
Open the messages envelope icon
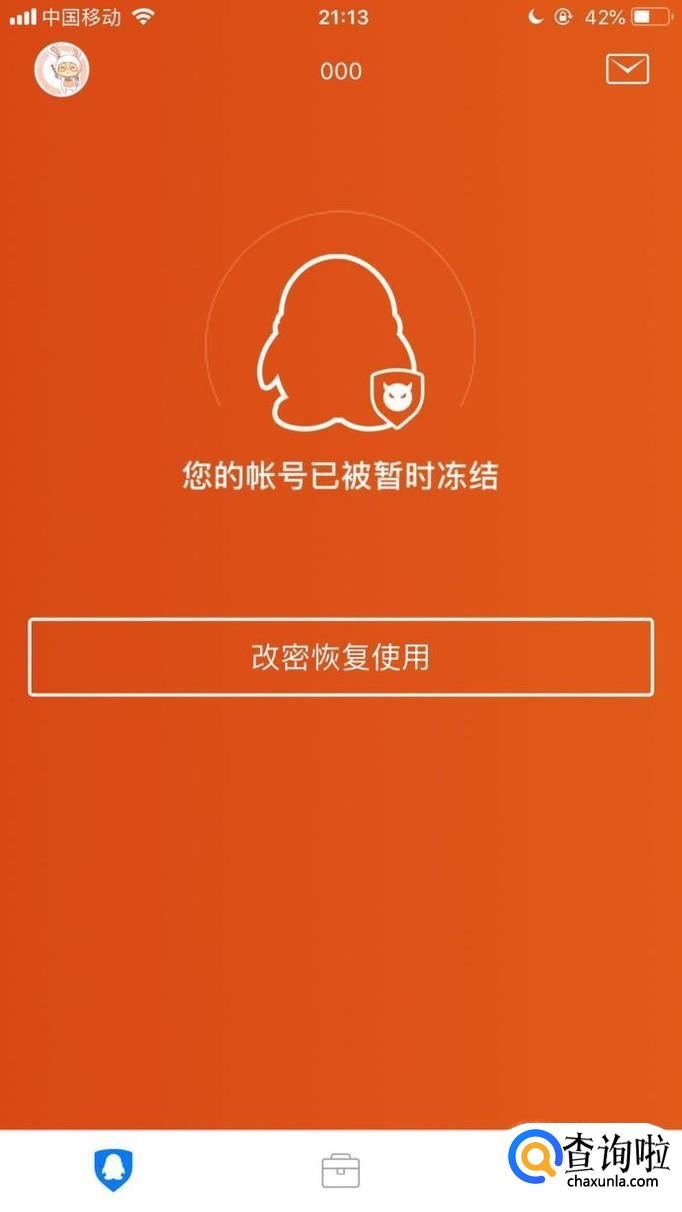[627, 69]
